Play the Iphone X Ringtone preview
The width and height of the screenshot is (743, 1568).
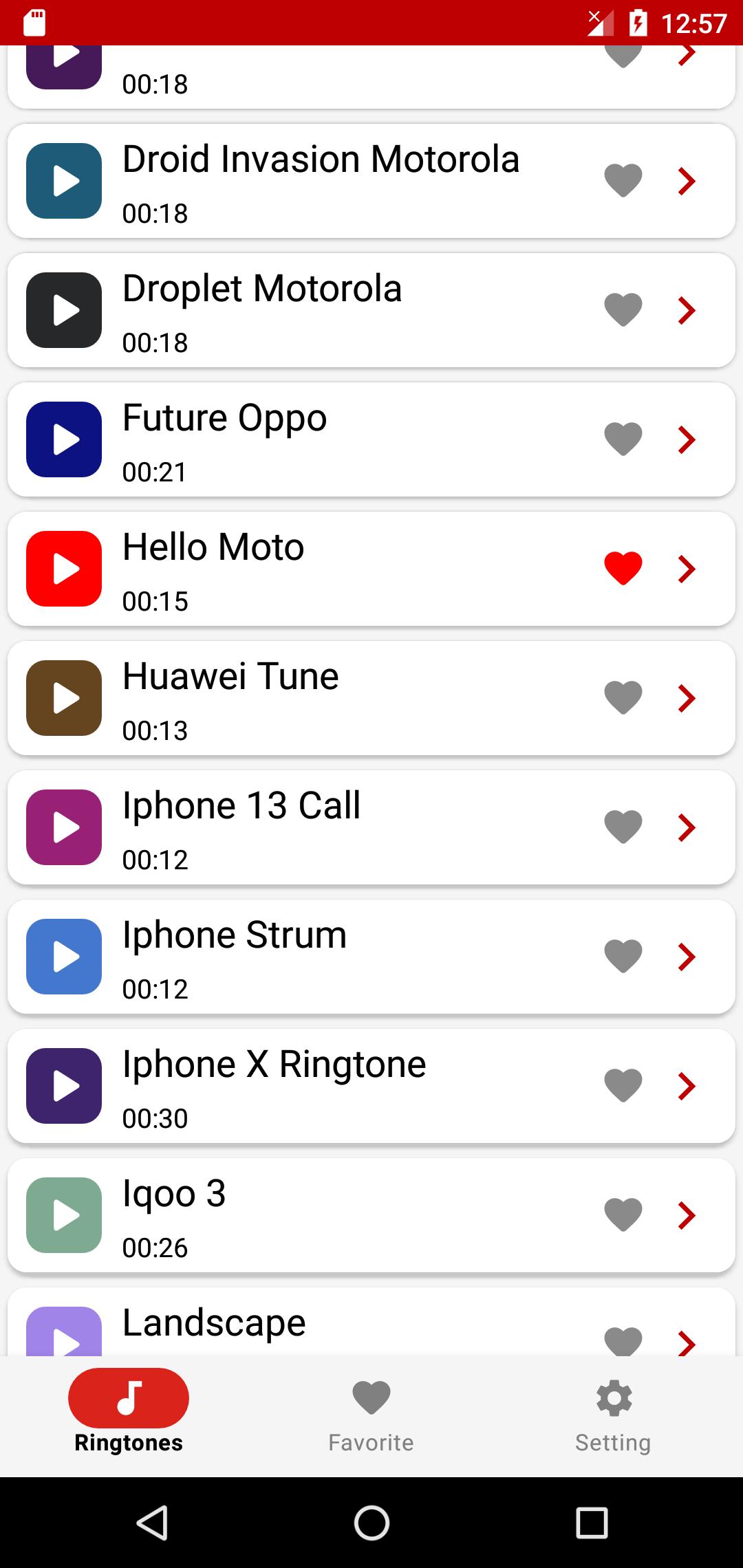click(x=64, y=1086)
